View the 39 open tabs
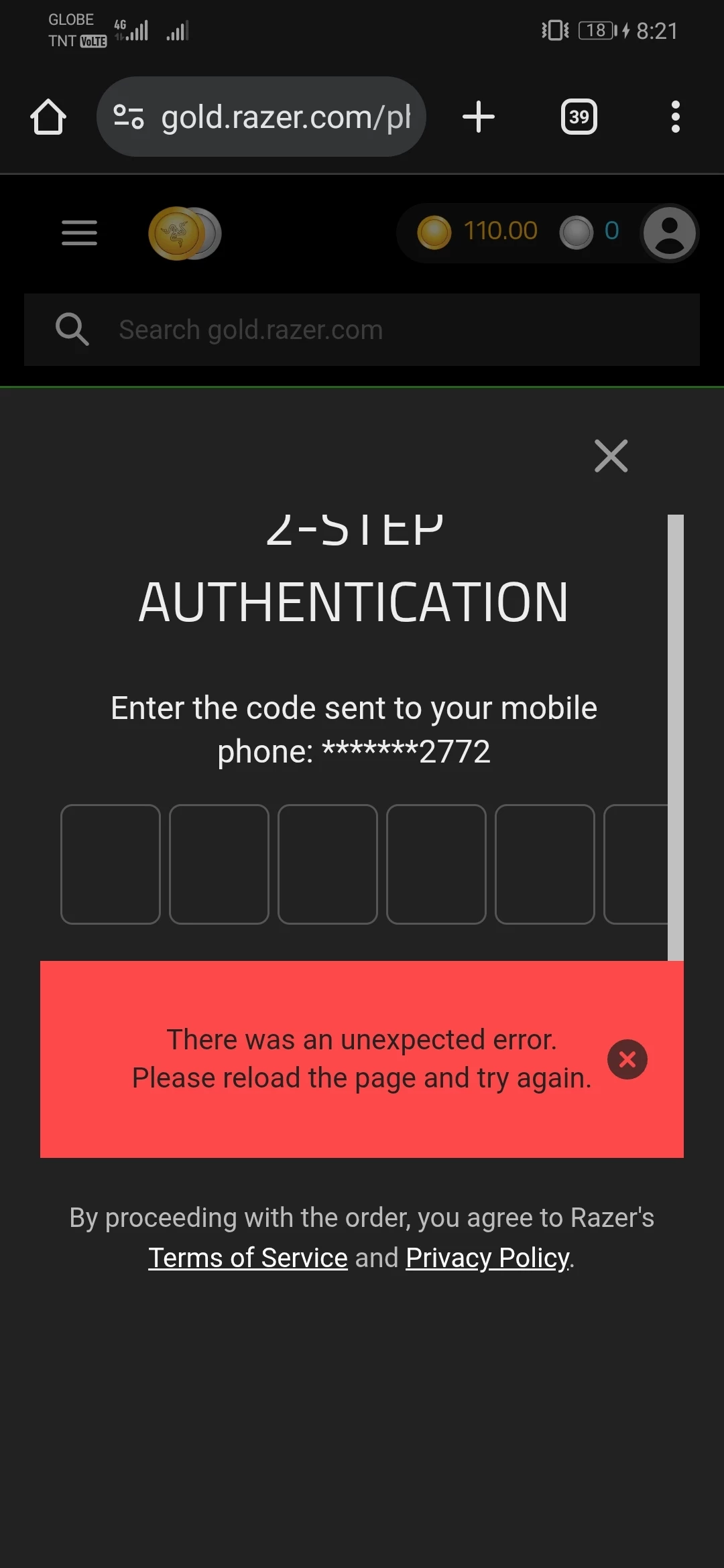 579,117
